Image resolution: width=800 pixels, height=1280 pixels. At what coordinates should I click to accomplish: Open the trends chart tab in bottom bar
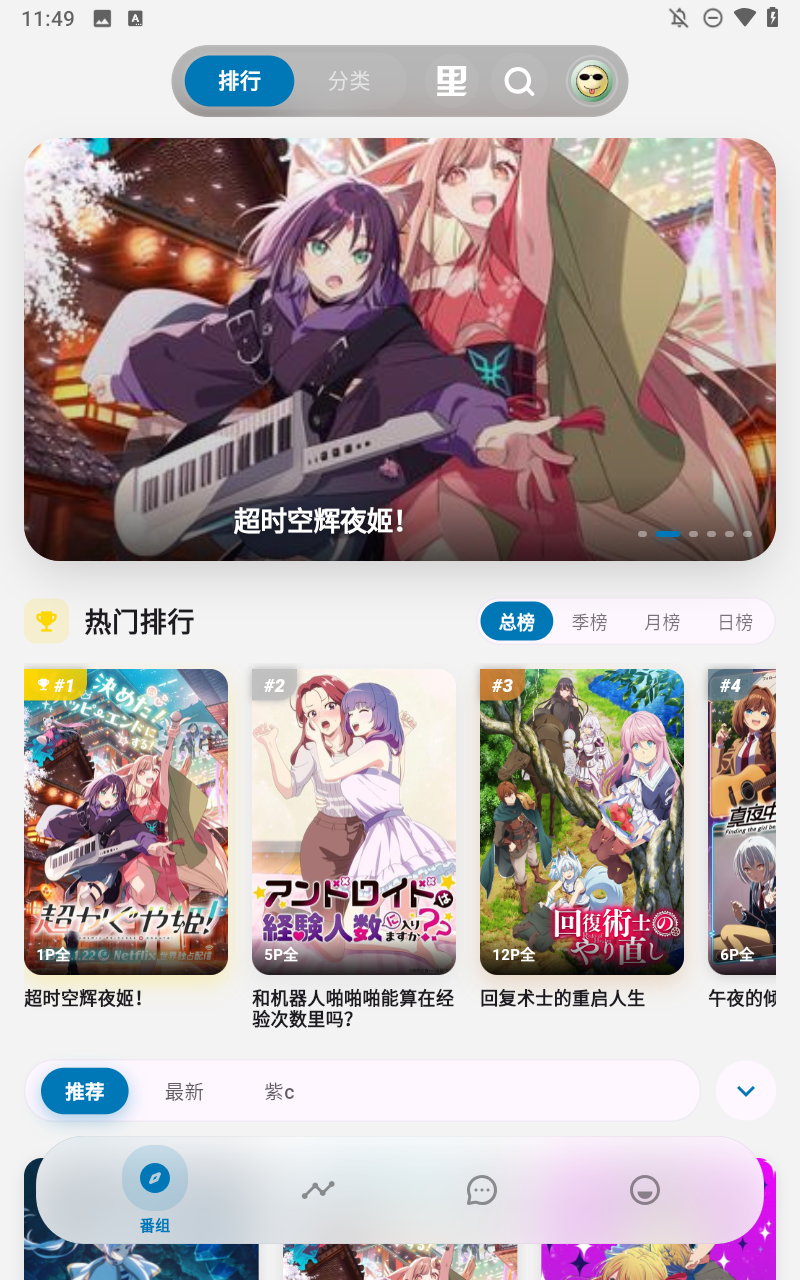coord(318,1190)
